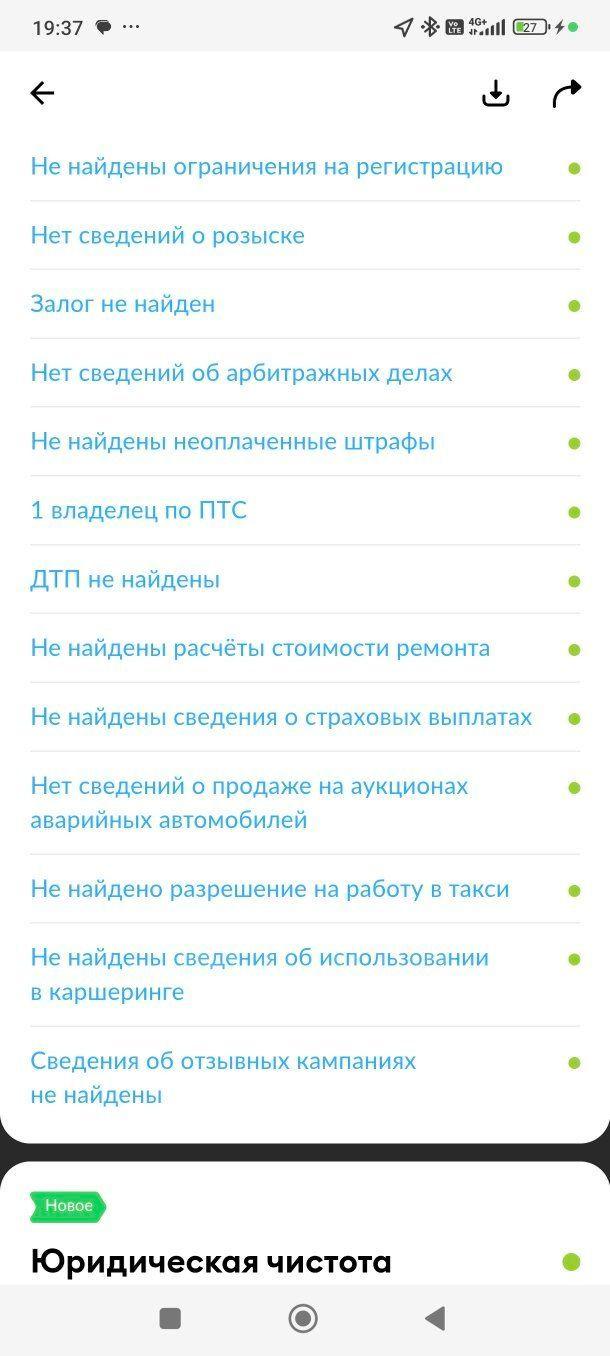Open 'Не найдены сведения о страховых выплатах'
The image size is (610, 1356).
click(305, 718)
